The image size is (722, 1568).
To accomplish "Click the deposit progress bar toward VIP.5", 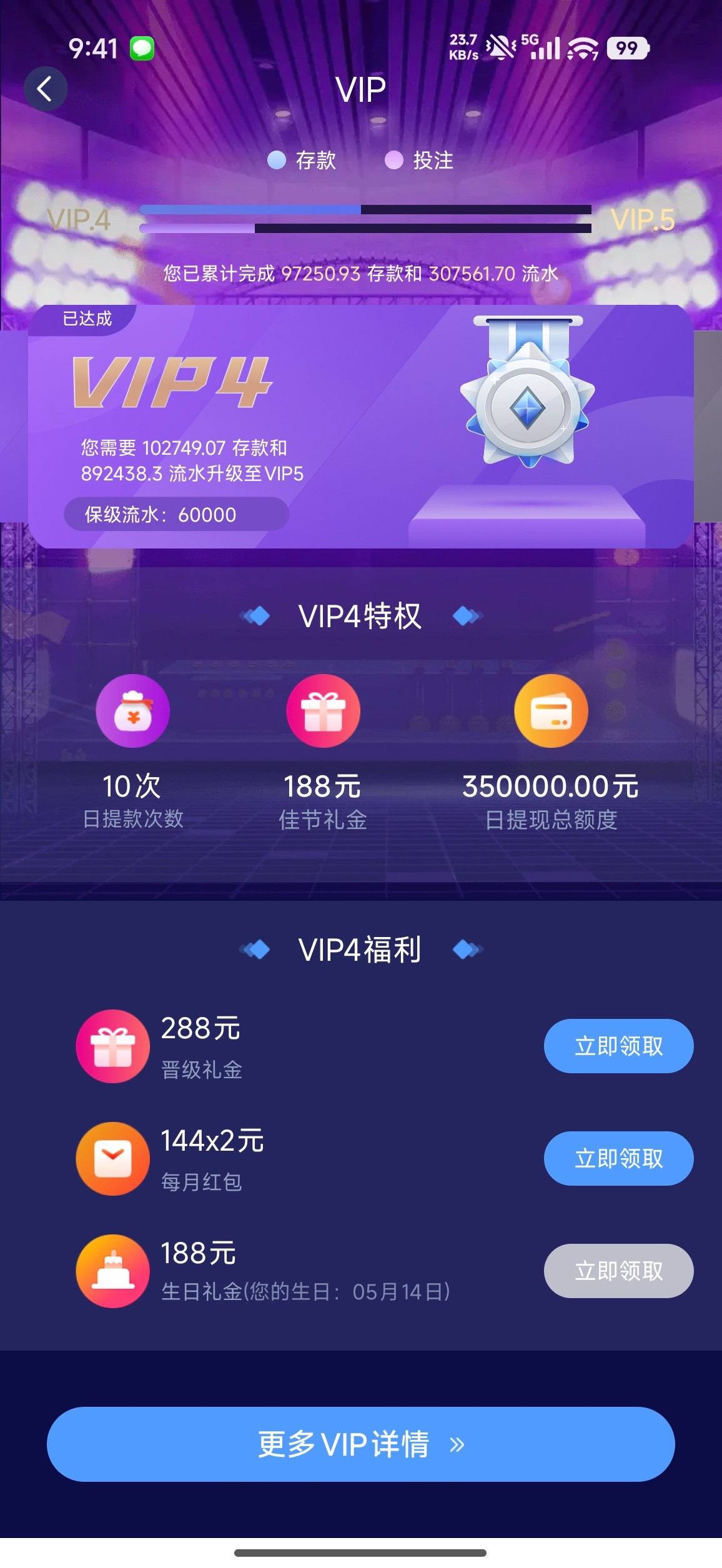I will pyautogui.click(x=367, y=209).
